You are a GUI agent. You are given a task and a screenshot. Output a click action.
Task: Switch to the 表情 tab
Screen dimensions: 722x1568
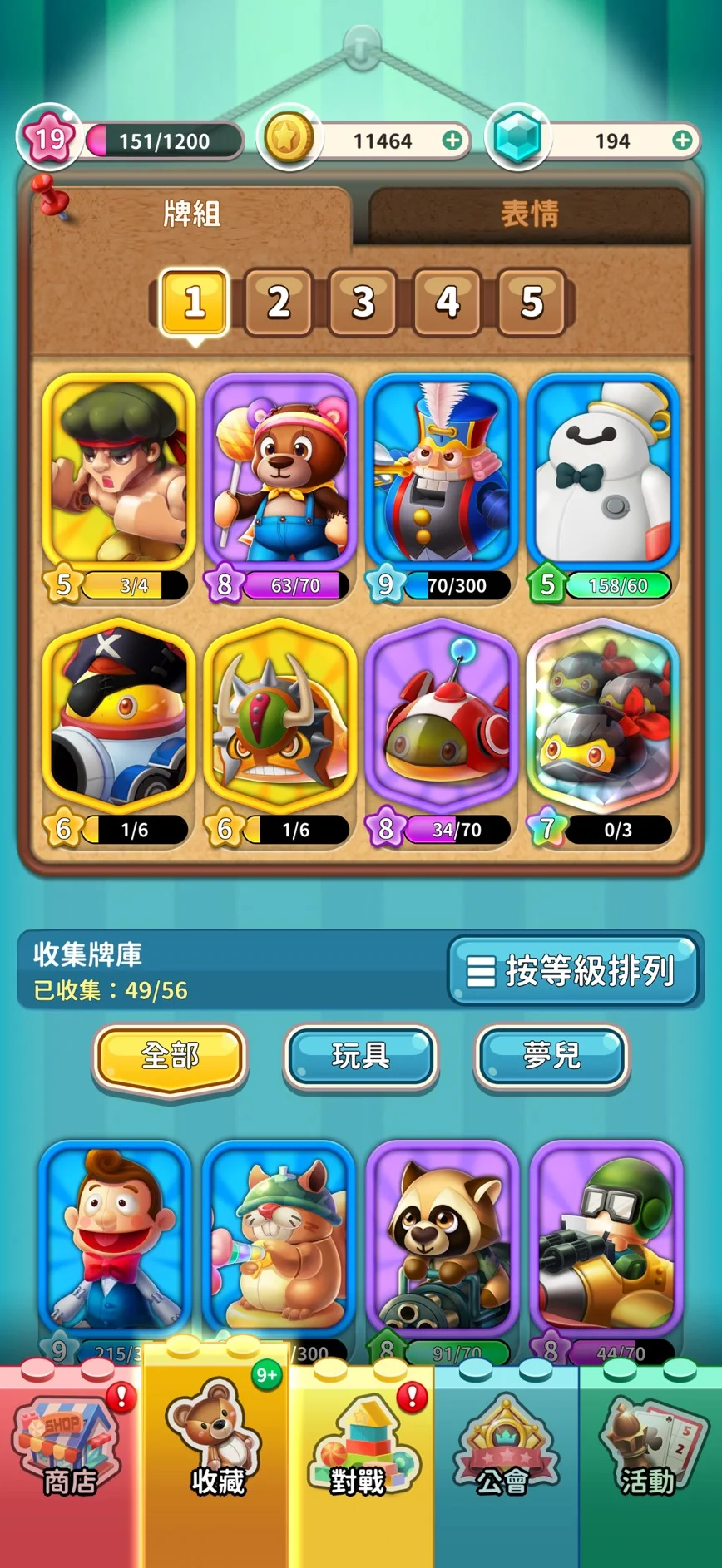529,214
